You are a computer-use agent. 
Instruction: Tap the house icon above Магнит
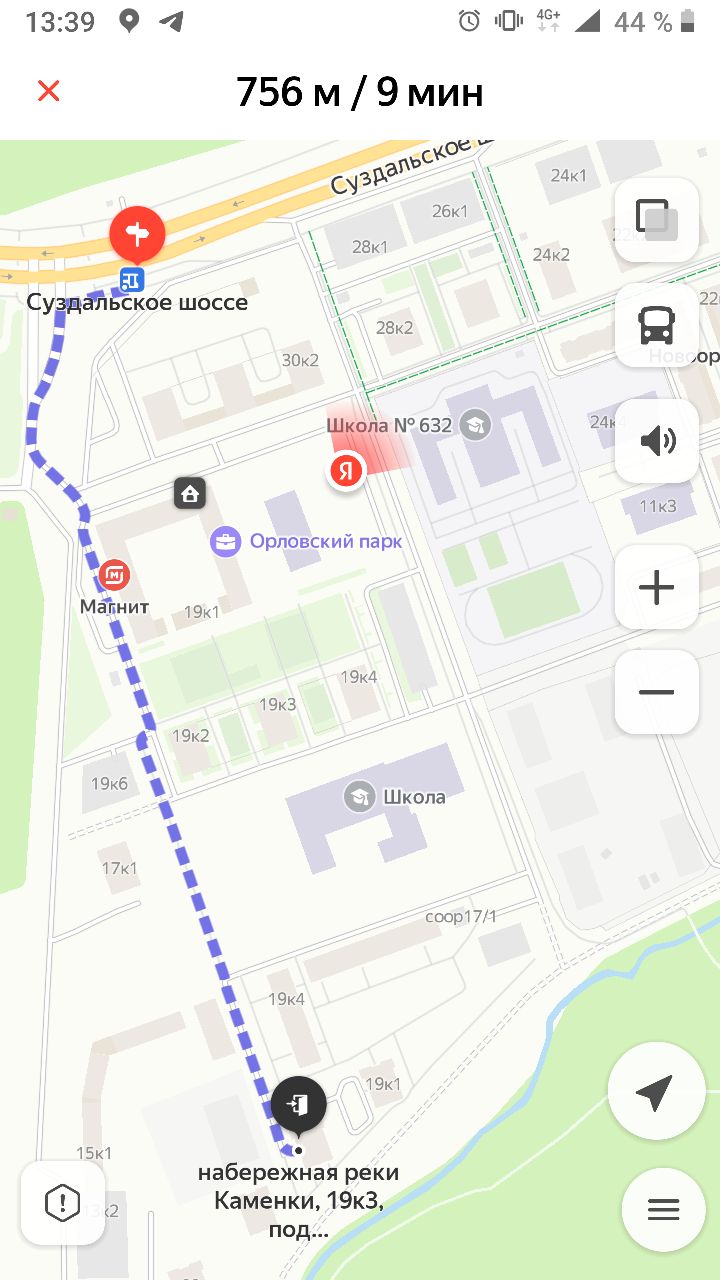(190, 492)
